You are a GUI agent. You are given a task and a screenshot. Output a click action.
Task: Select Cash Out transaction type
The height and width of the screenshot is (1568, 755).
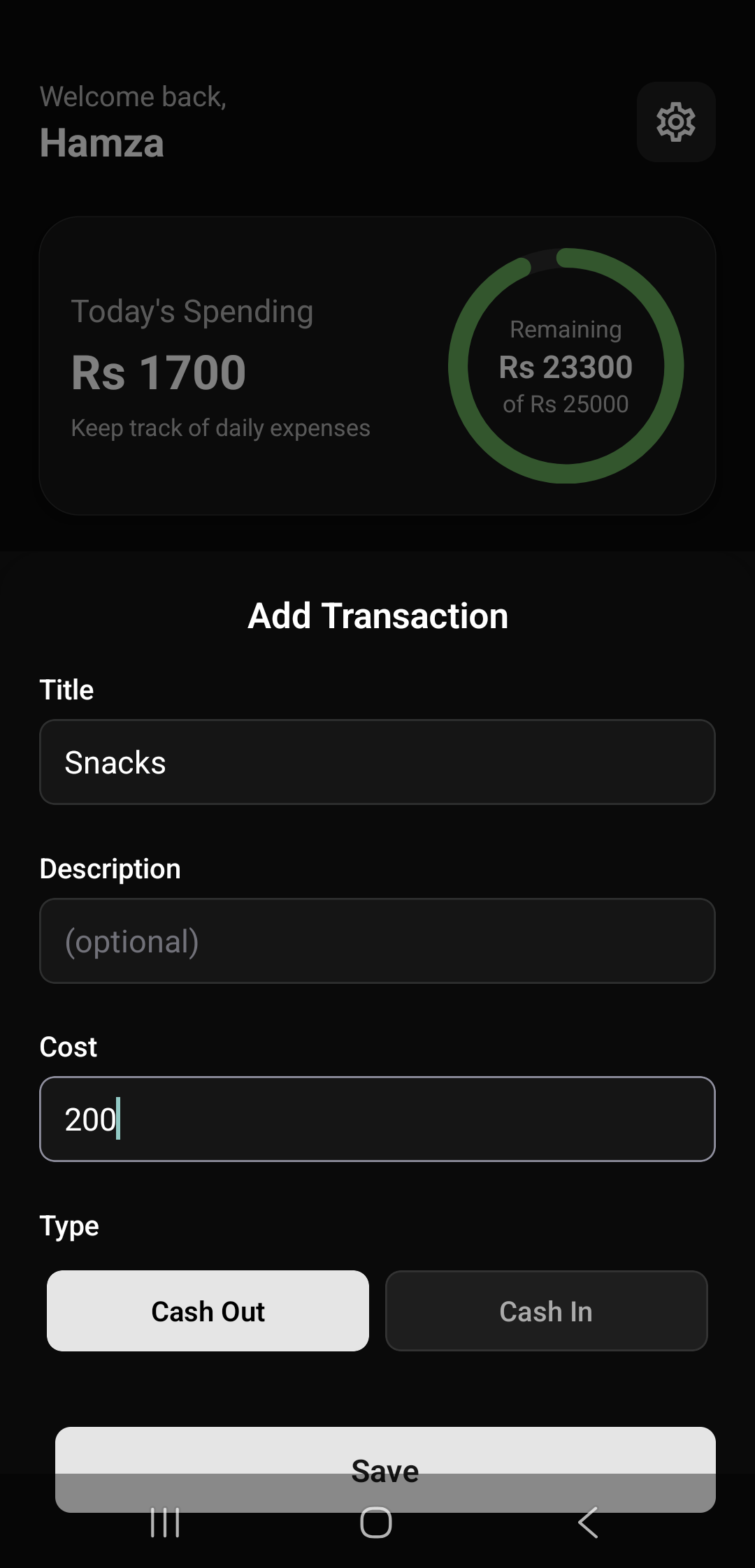tap(208, 1311)
